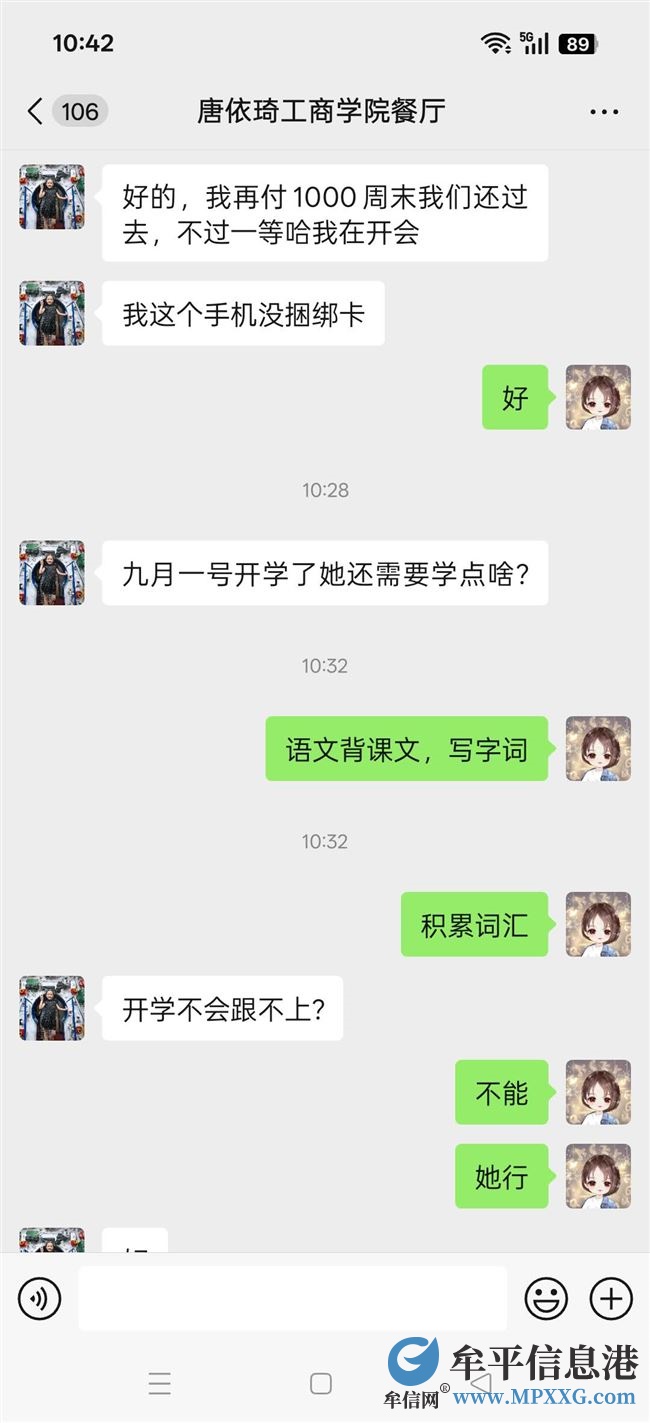The image size is (650, 1423).
Task: Open the plus attachments menu
Action: click(611, 1299)
